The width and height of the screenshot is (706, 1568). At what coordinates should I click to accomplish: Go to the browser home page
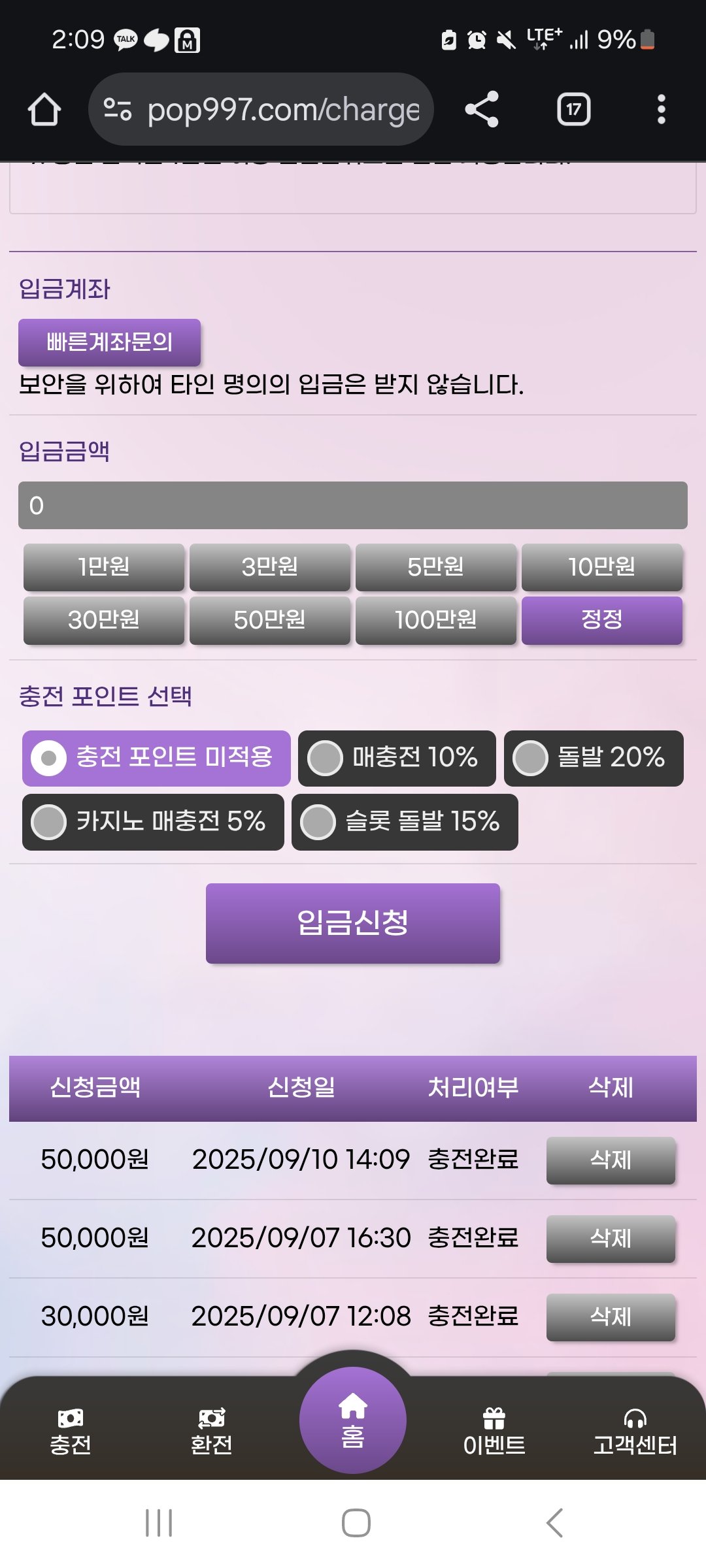point(44,109)
